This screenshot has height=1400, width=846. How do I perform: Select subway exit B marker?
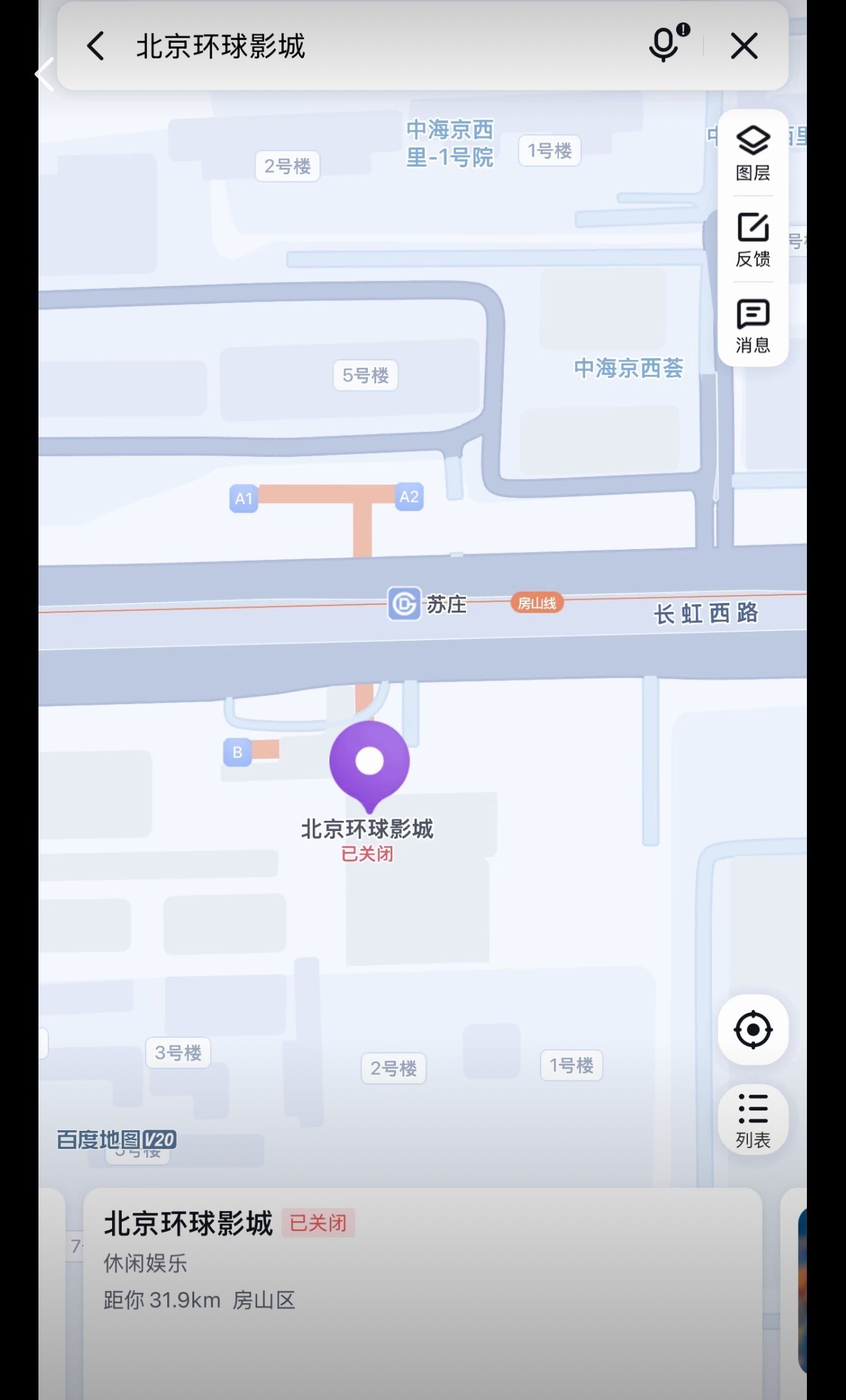237,752
